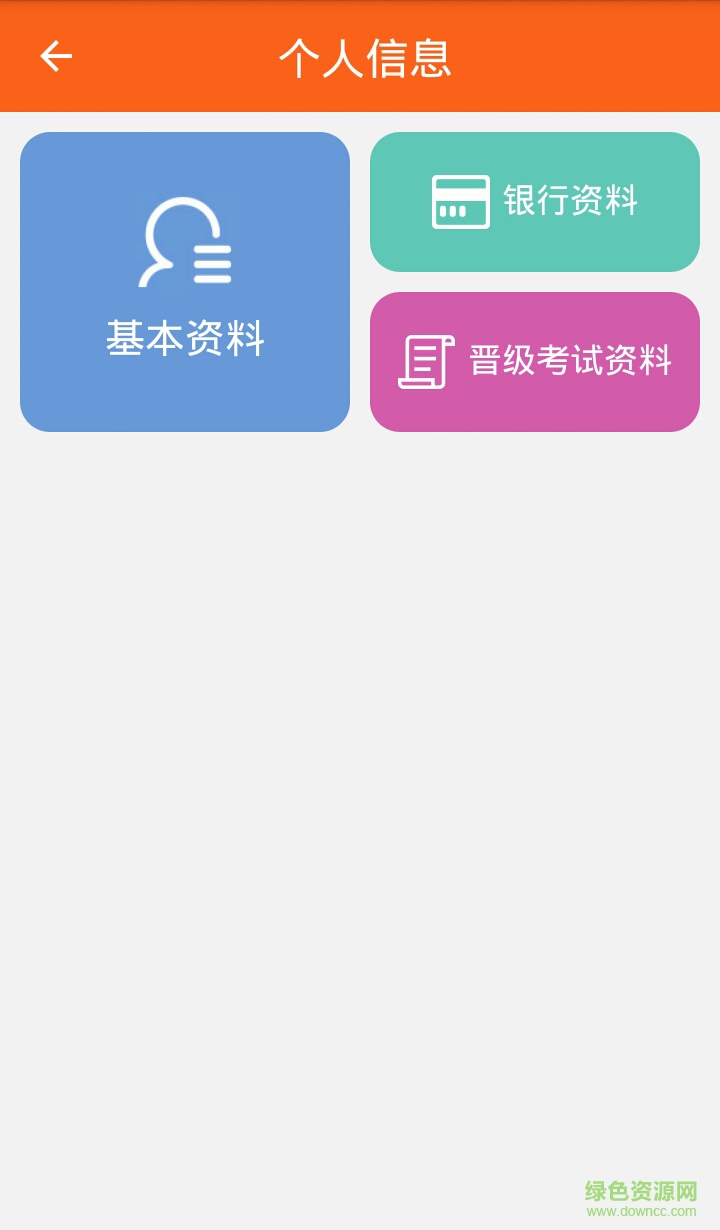The height and width of the screenshot is (1230, 720).
Task: Tap the 个人信息 title in the header
Action: click(x=364, y=57)
